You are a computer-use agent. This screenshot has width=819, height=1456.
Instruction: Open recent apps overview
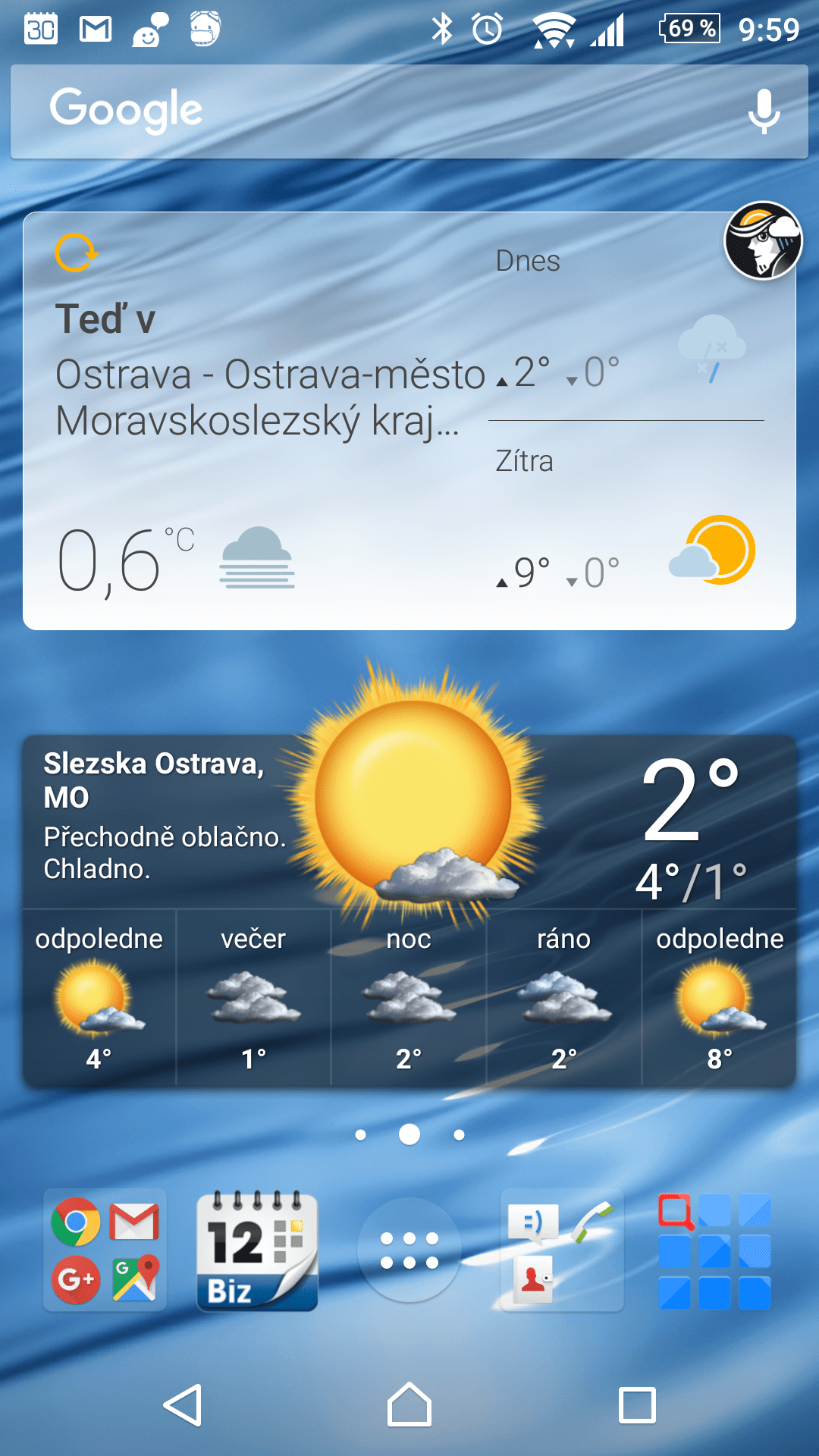tap(637, 1404)
